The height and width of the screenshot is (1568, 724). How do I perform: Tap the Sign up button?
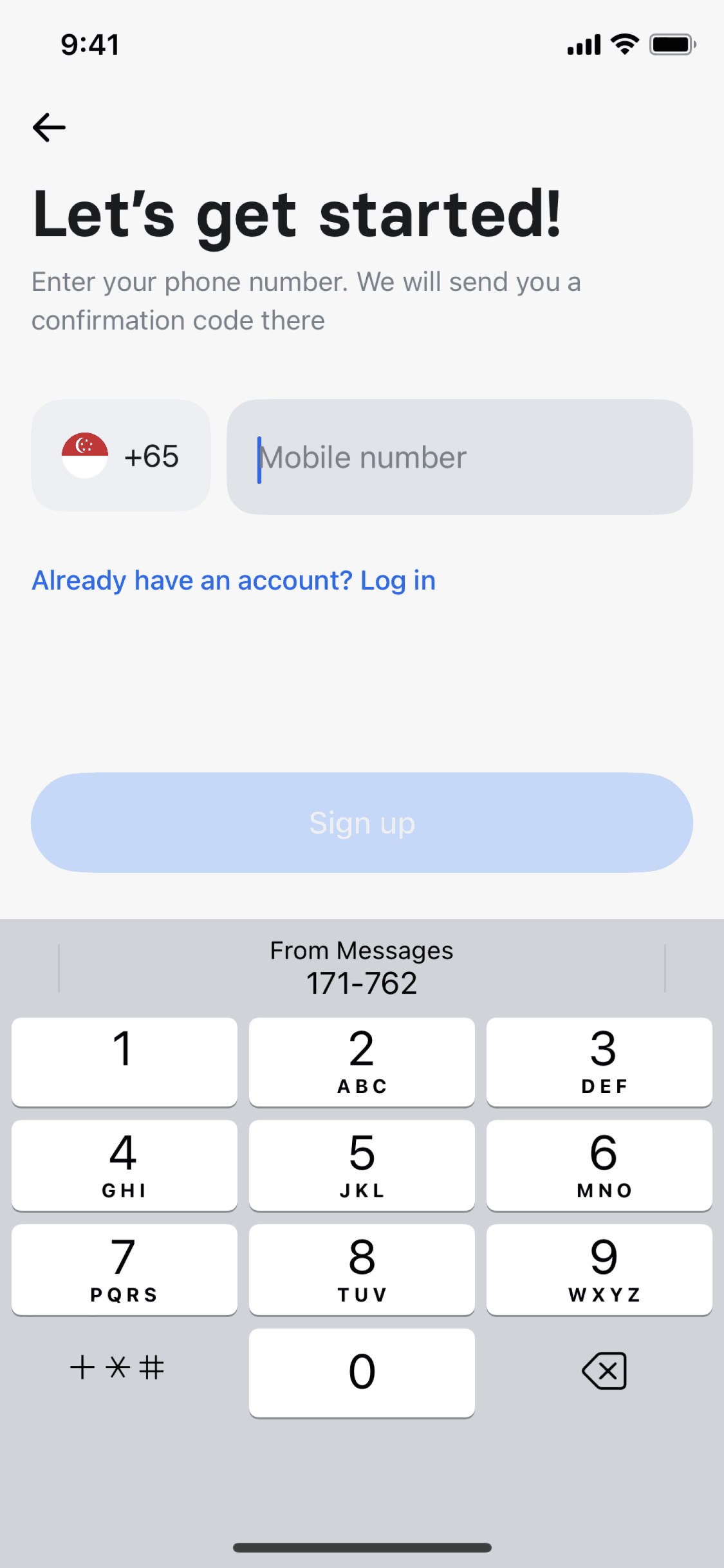(362, 823)
